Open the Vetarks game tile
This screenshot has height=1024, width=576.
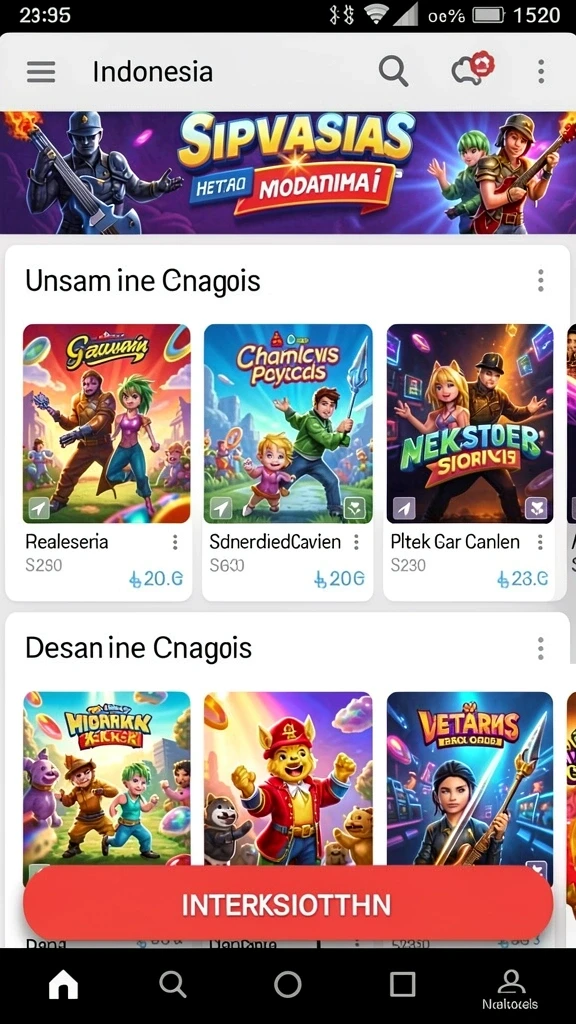coord(470,778)
